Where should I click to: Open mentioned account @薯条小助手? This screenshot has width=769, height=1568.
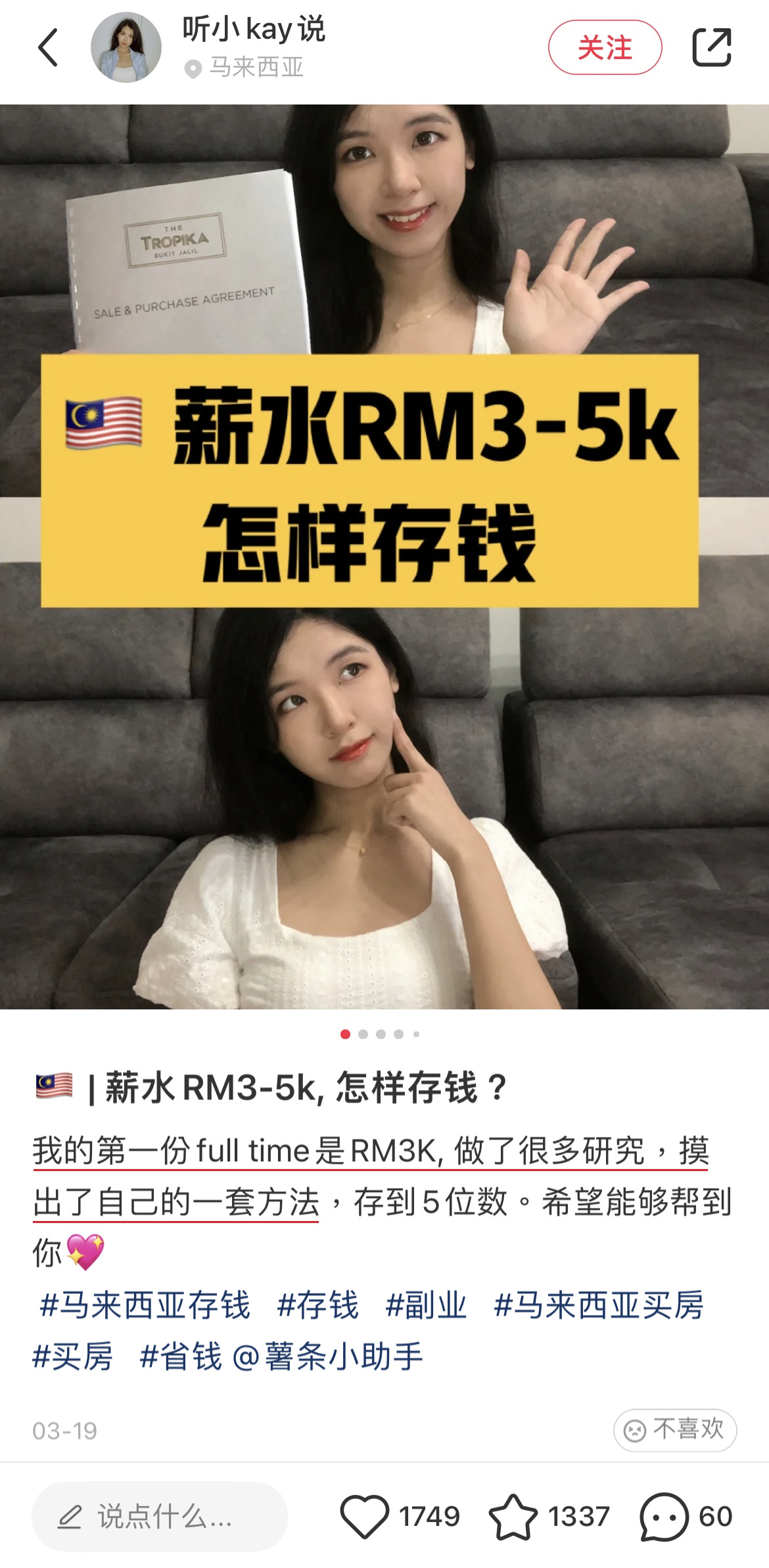(x=327, y=1356)
